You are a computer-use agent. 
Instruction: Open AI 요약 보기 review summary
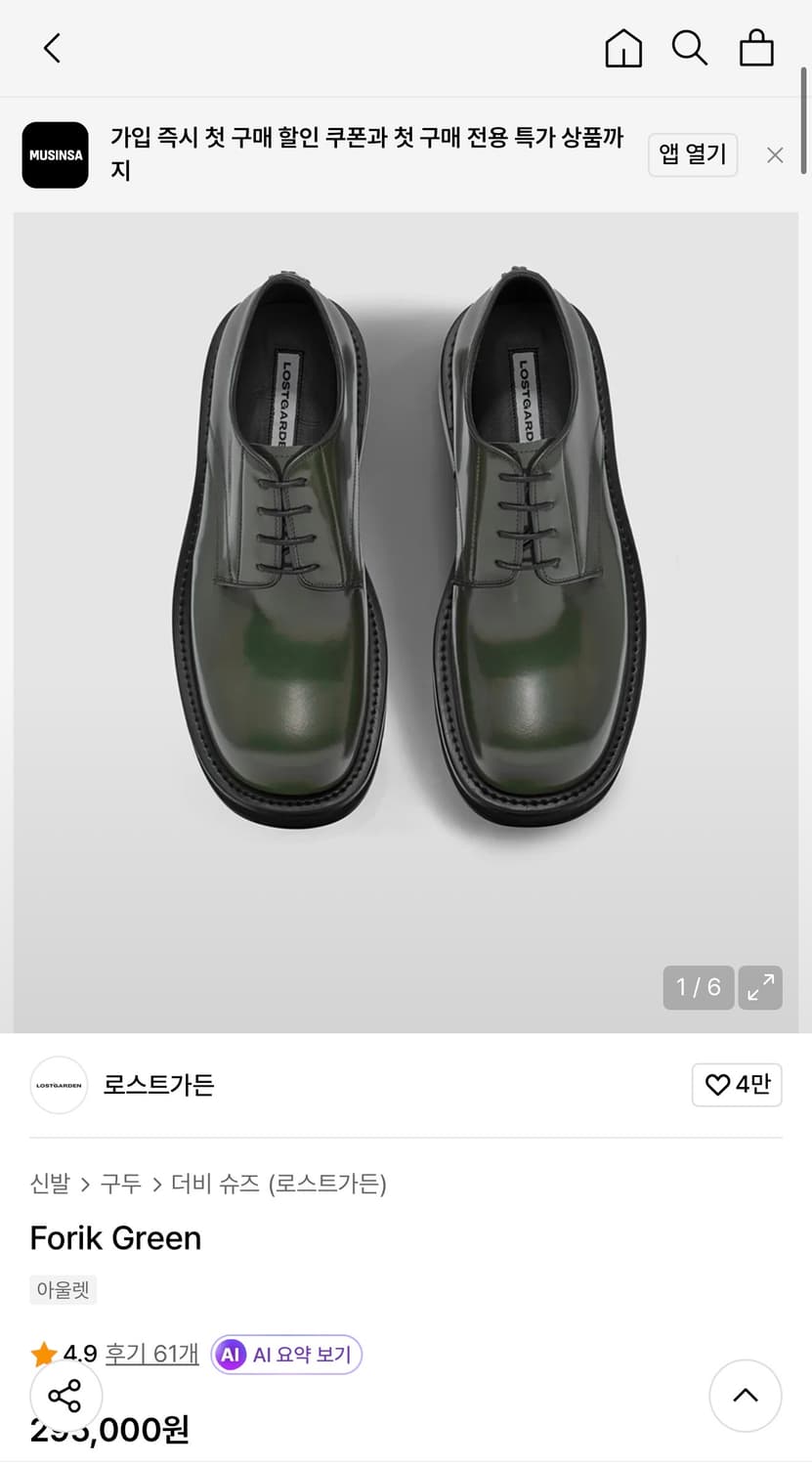coord(286,1354)
